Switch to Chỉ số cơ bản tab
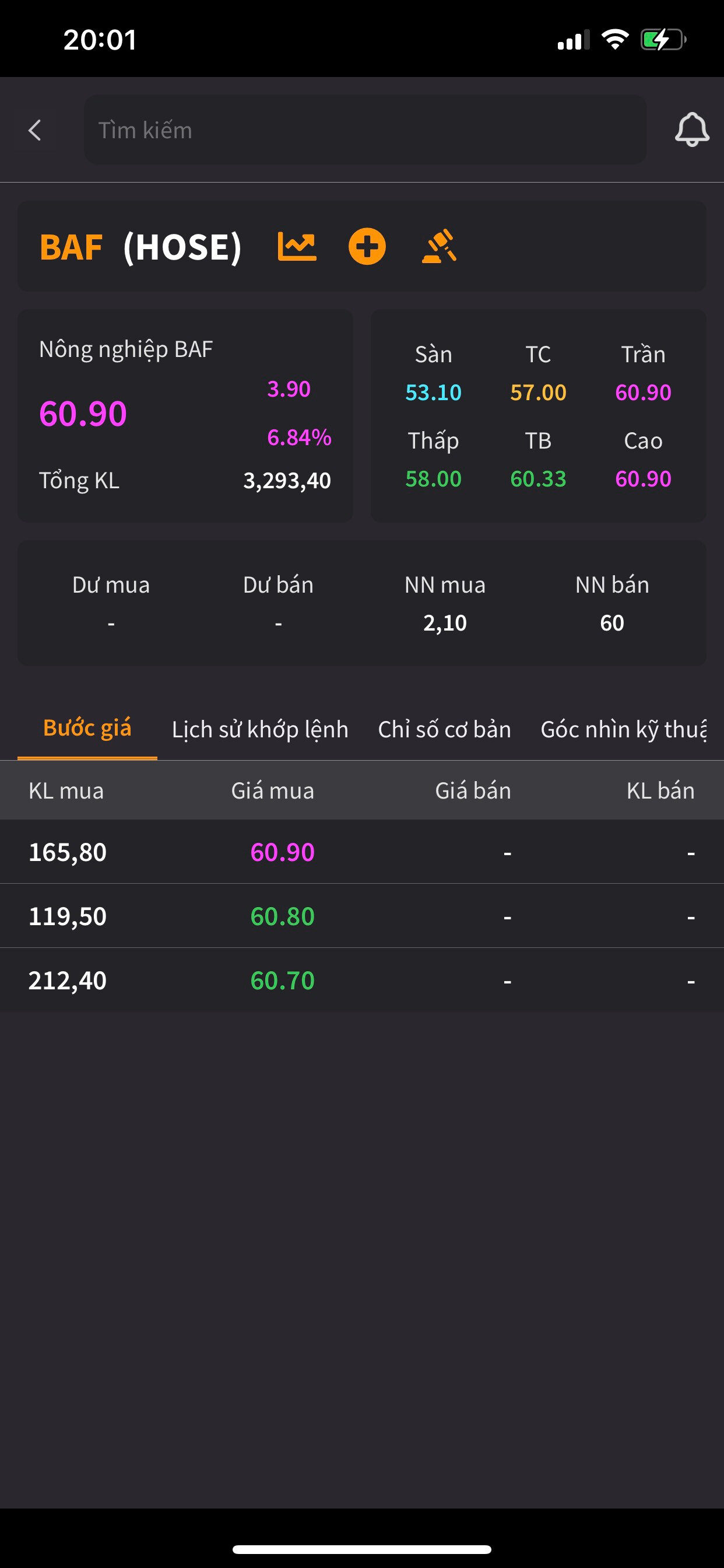Viewport: 724px width, 1568px height. [x=444, y=729]
